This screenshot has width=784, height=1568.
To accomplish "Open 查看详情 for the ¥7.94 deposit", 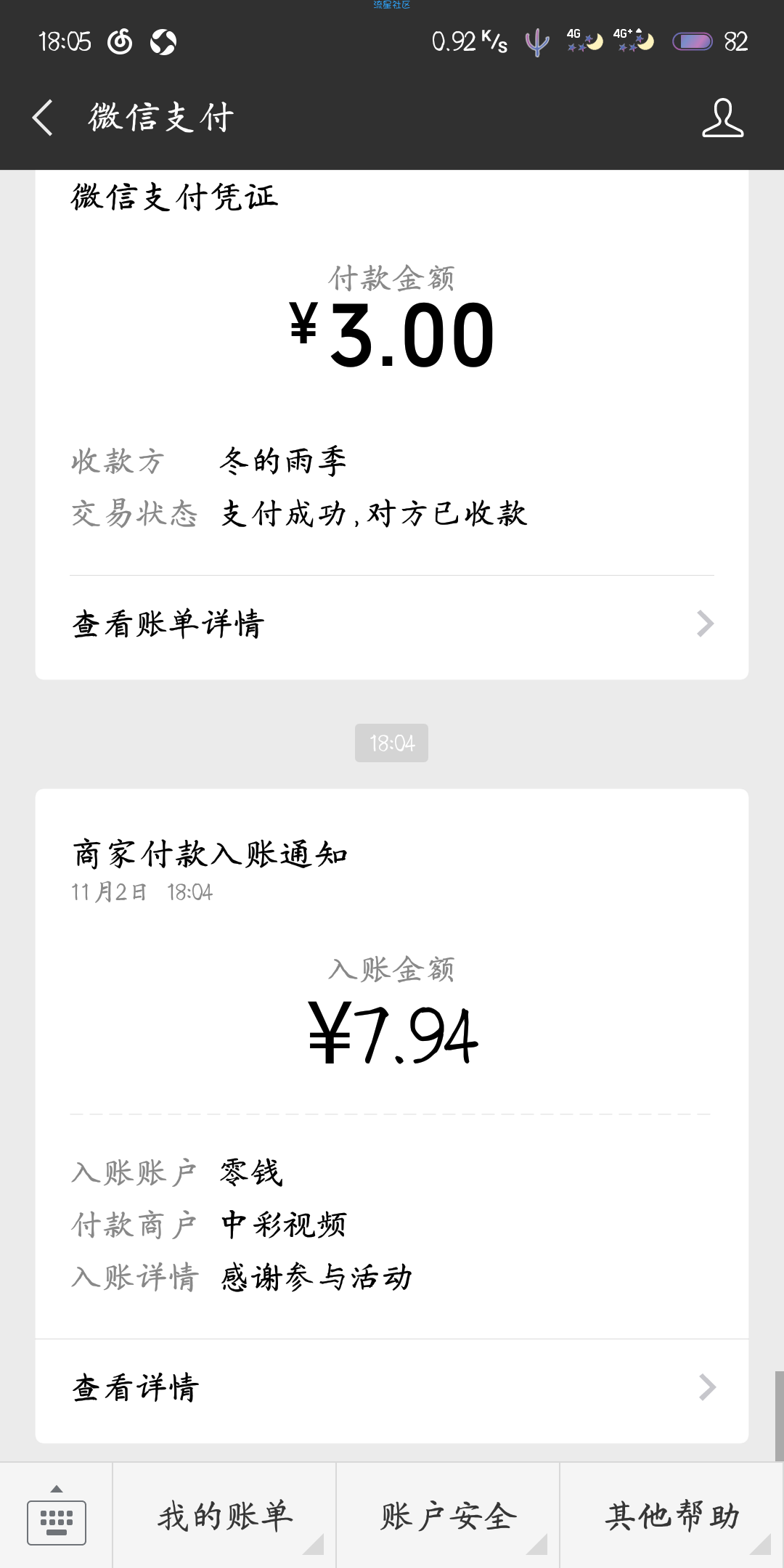I will coord(392,1388).
